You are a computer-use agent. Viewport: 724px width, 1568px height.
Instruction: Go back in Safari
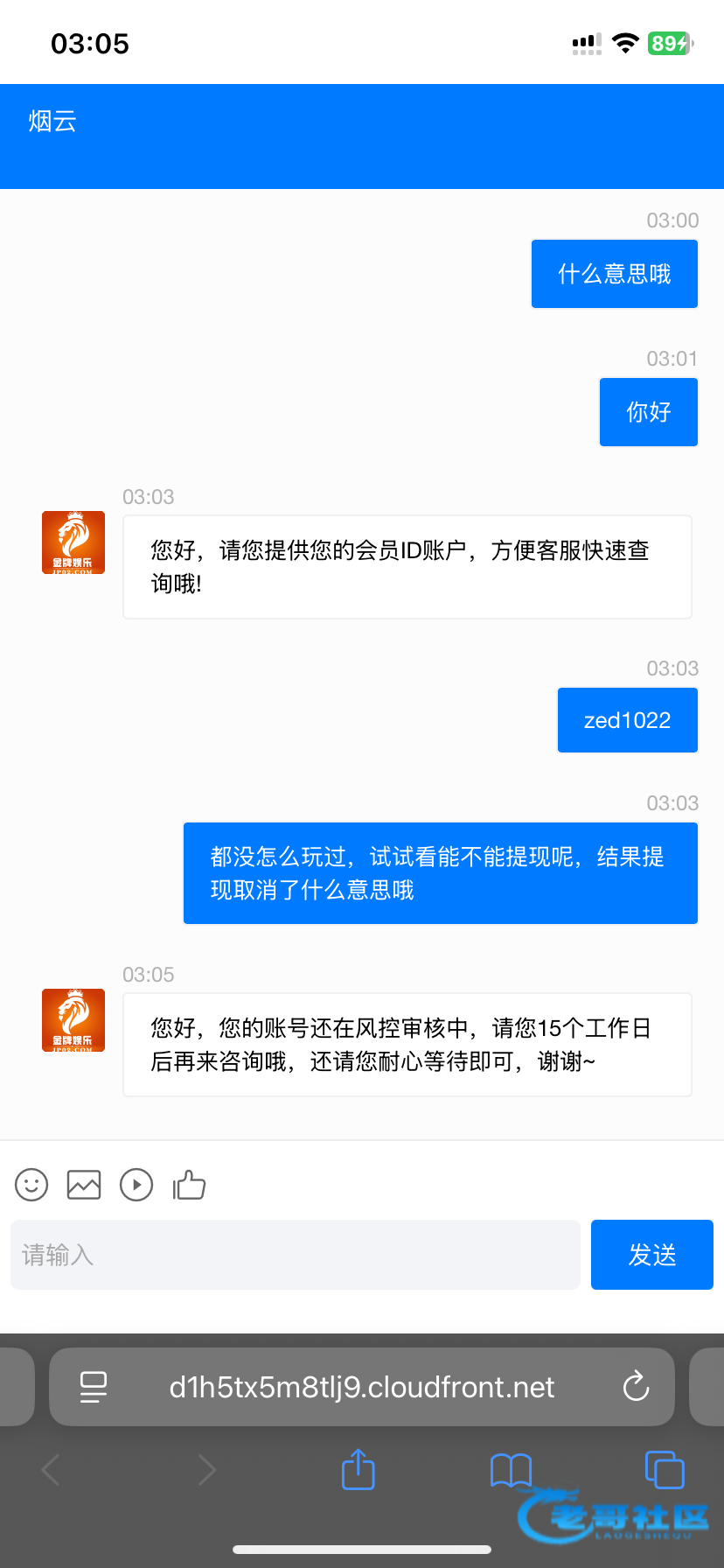51,1470
